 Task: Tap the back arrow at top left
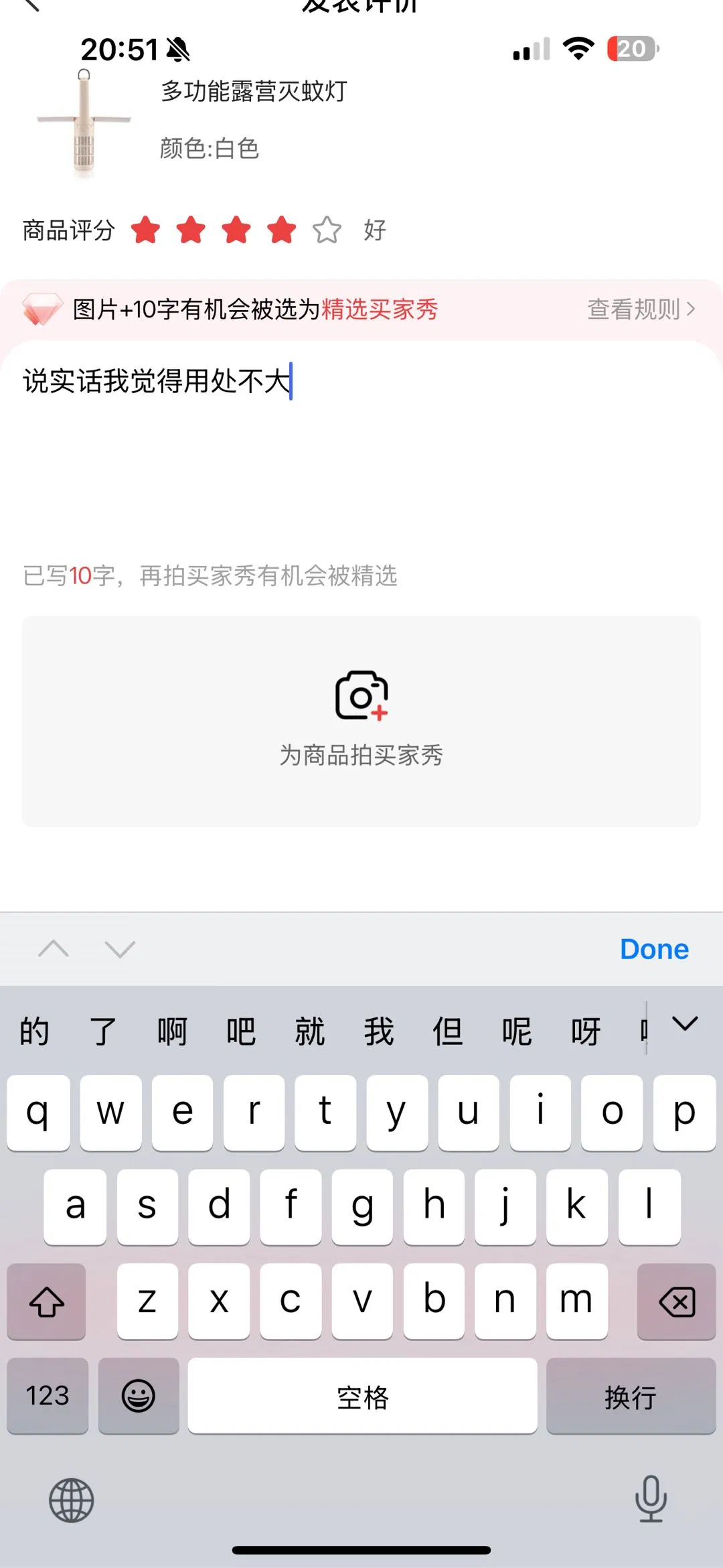(31, 5)
